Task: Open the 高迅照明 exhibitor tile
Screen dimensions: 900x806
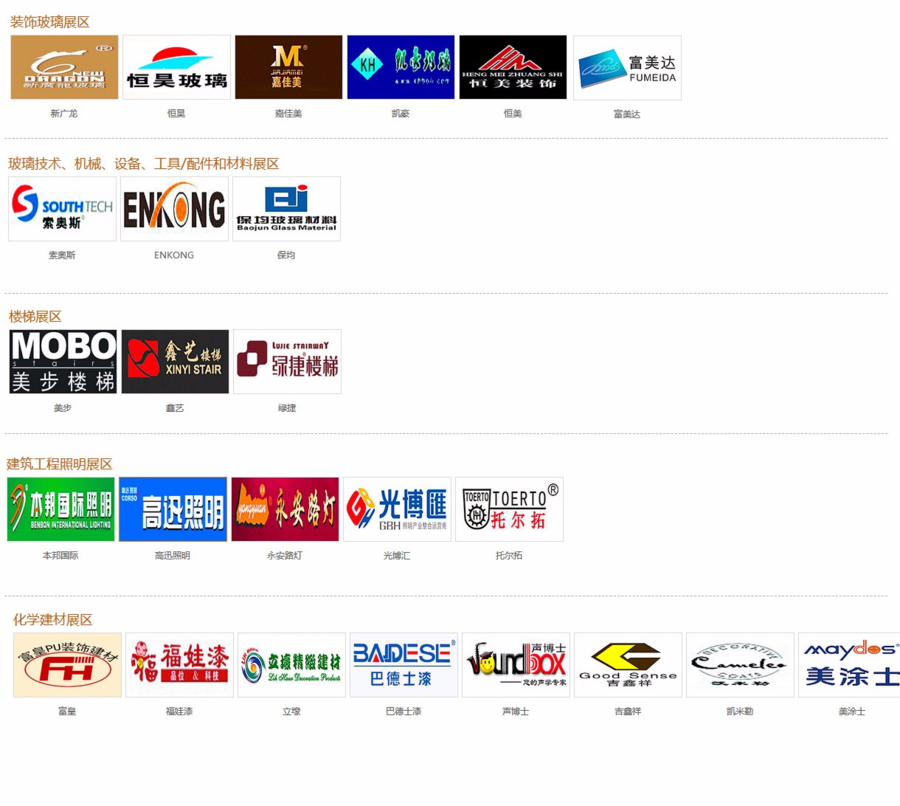Action: click(172, 510)
